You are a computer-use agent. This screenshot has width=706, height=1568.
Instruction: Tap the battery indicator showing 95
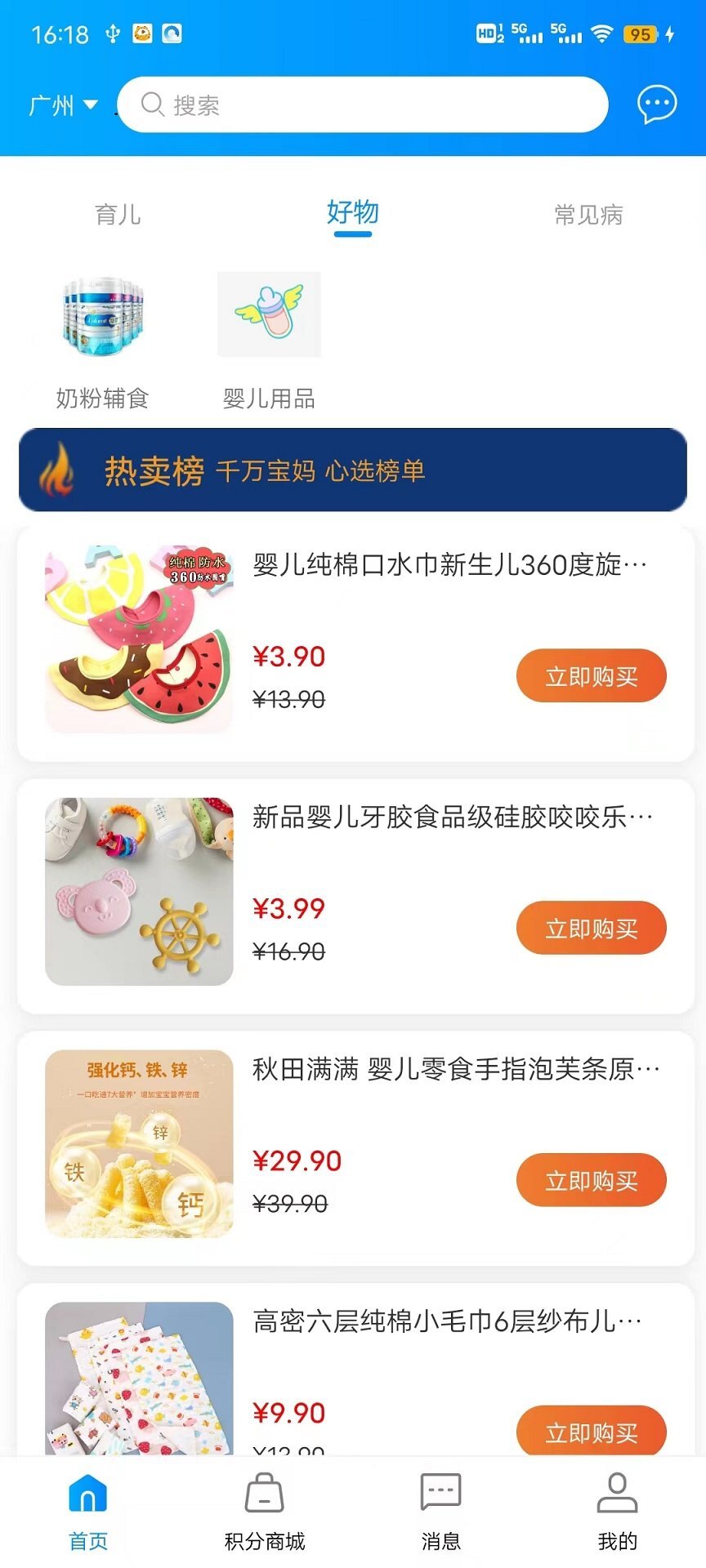[x=641, y=34]
